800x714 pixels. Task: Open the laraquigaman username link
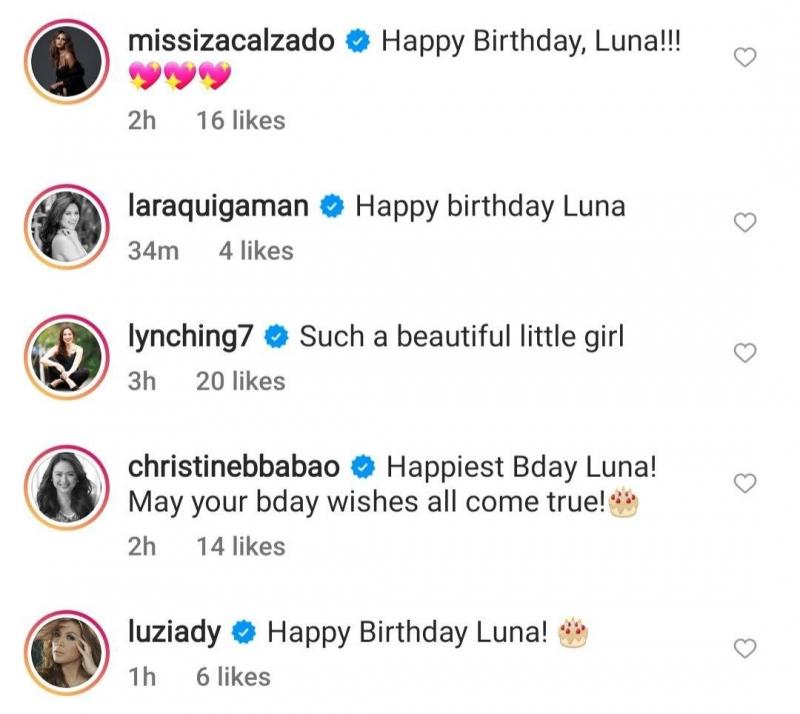[x=221, y=206]
